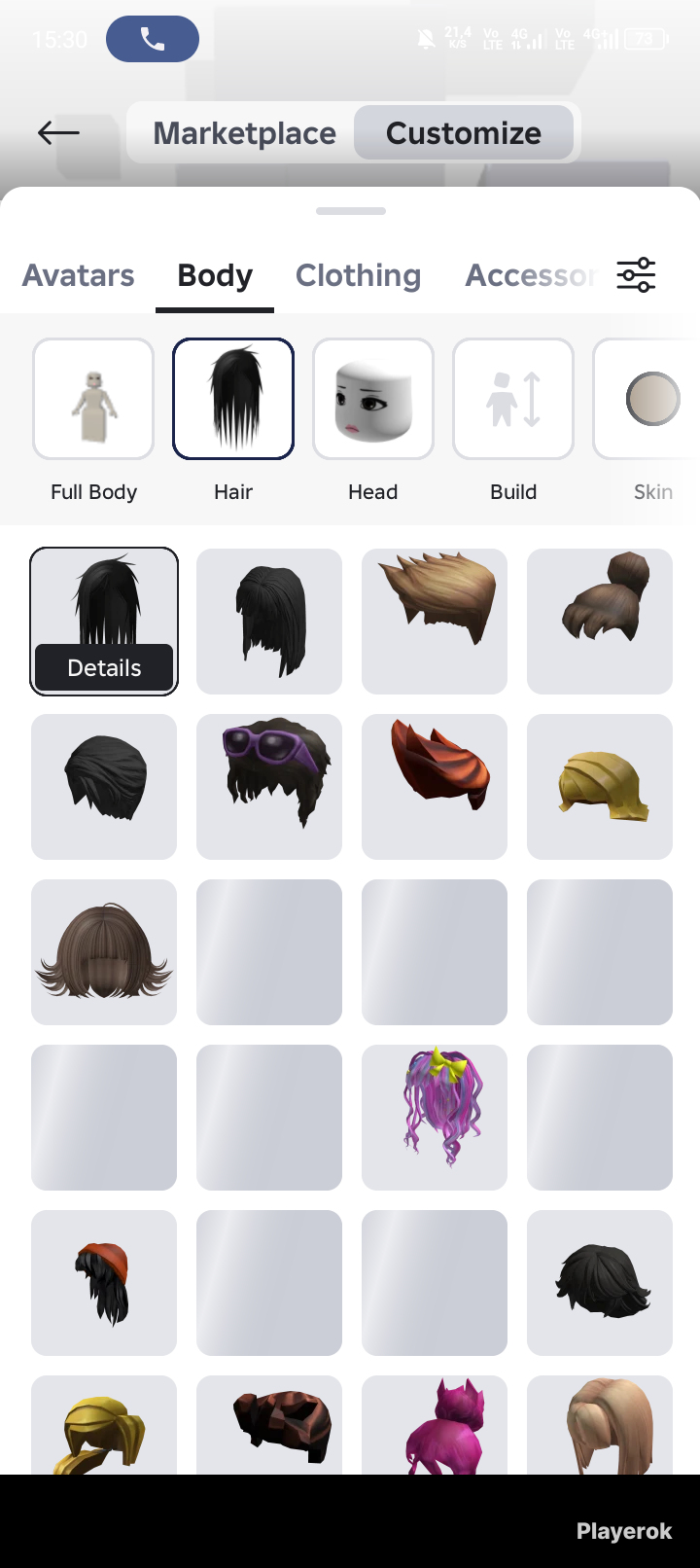700x1568 pixels.
Task: Go back using the arrow icon
Action: click(58, 132)
